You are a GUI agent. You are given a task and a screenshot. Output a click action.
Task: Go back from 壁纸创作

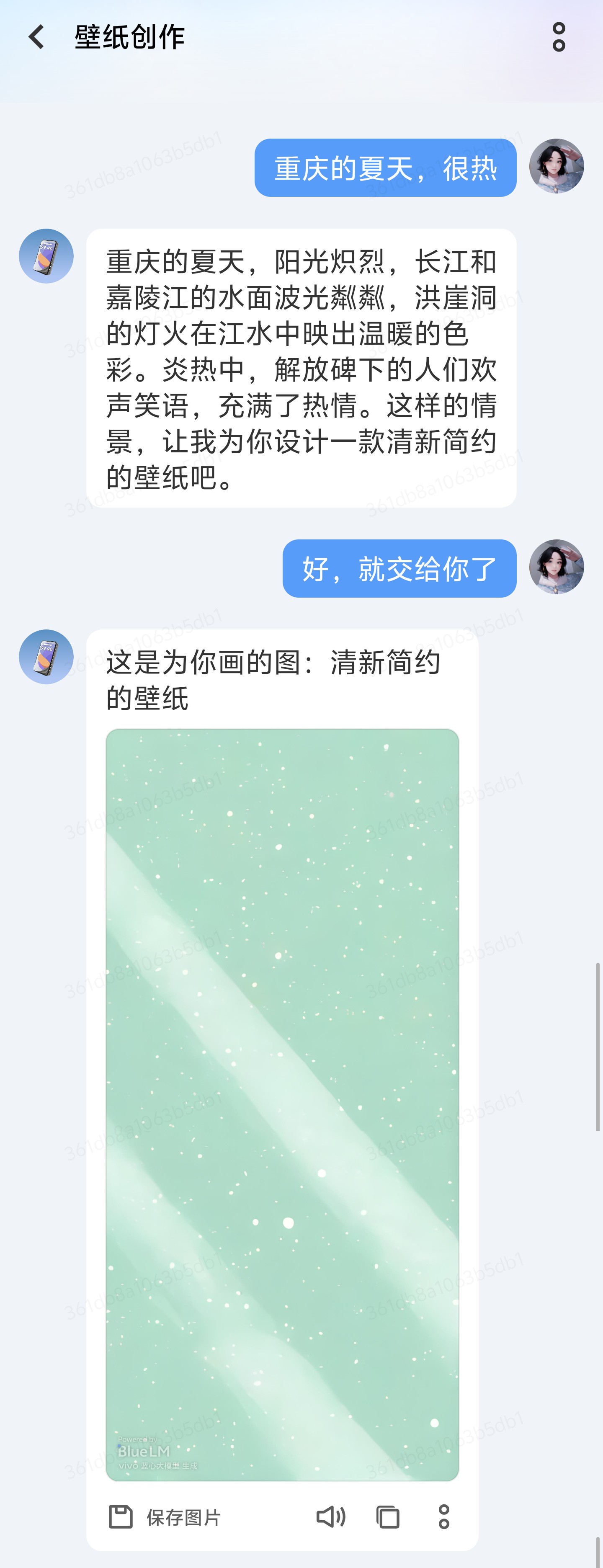(x=36, y=37)
